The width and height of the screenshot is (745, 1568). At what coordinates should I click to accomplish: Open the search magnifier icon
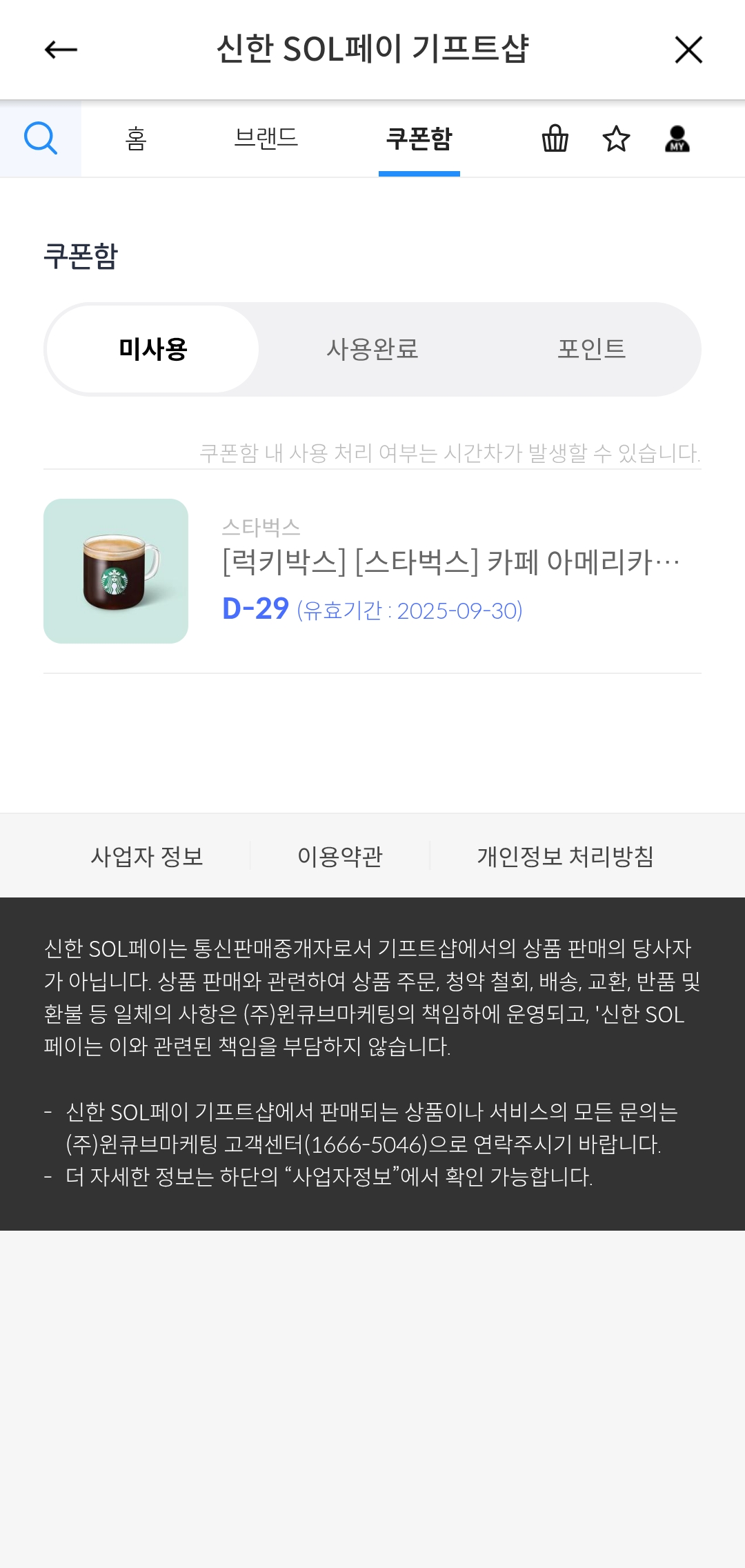[41, 139]
